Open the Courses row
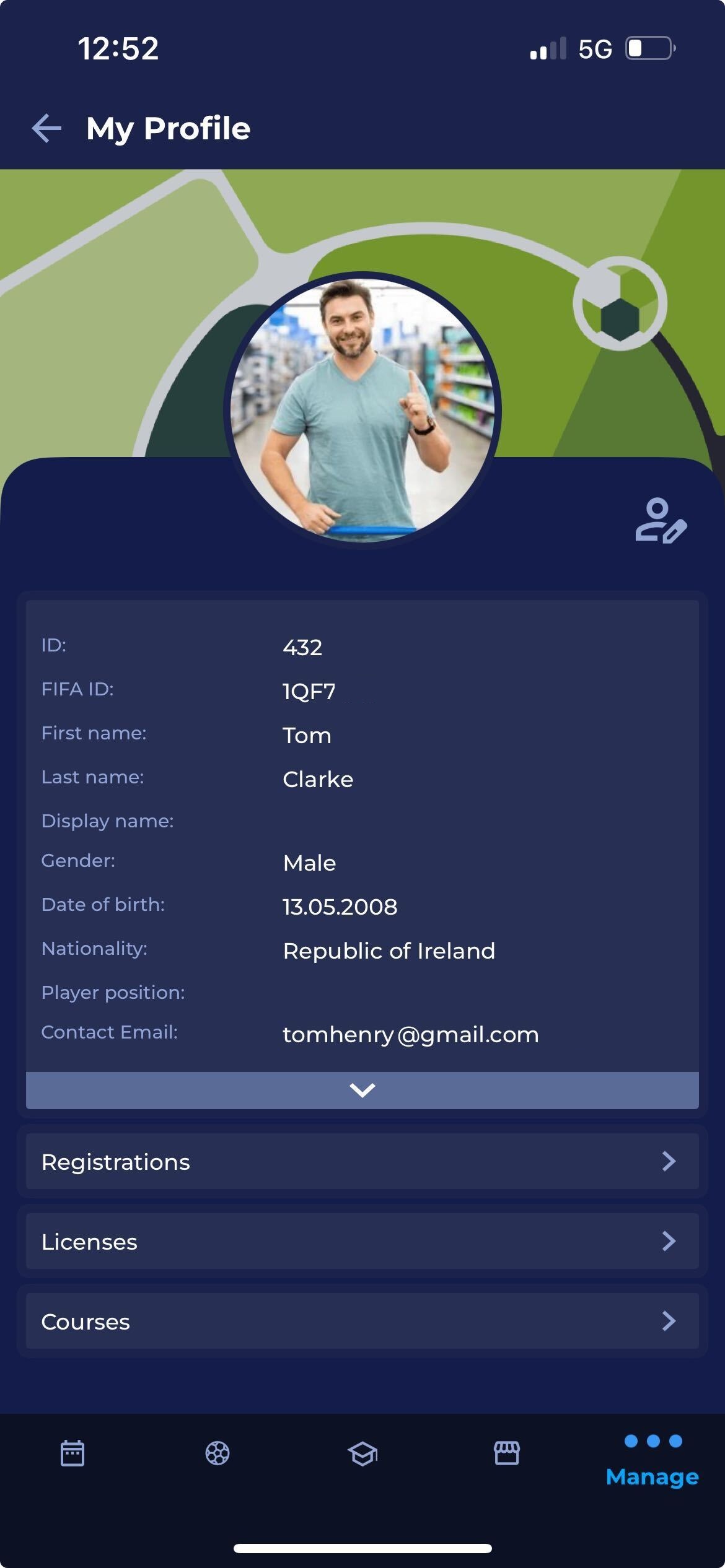The height and width of the screenshot is (1568, 725). [x=362, y=1321]
